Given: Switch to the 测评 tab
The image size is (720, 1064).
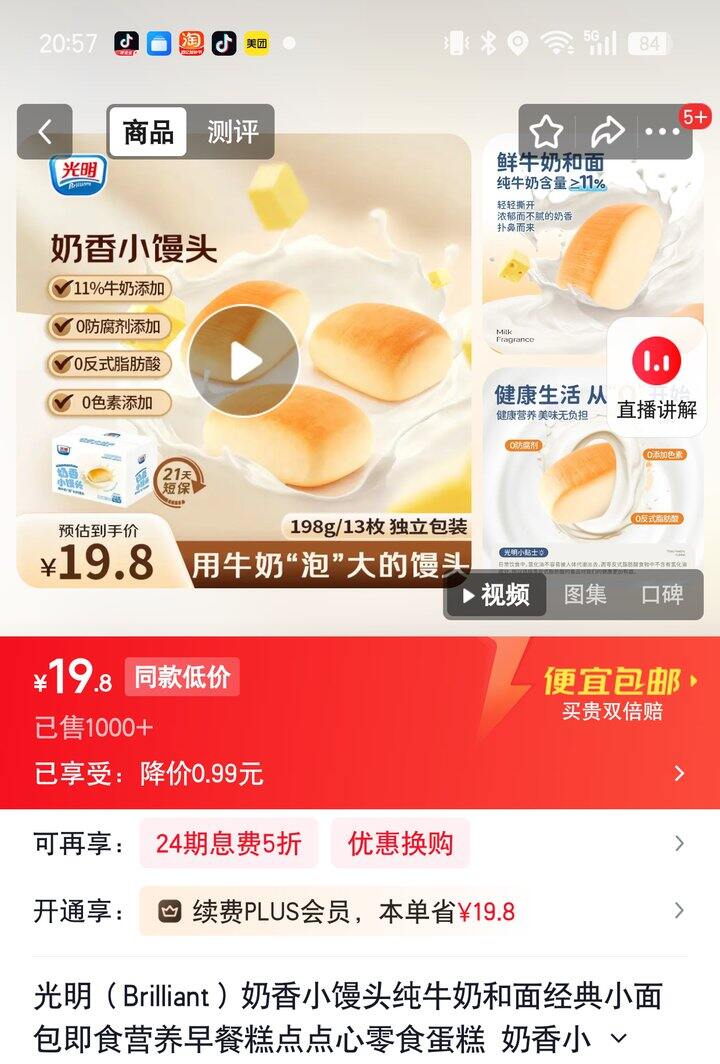Looking at the screenshot, I should 232,132.
